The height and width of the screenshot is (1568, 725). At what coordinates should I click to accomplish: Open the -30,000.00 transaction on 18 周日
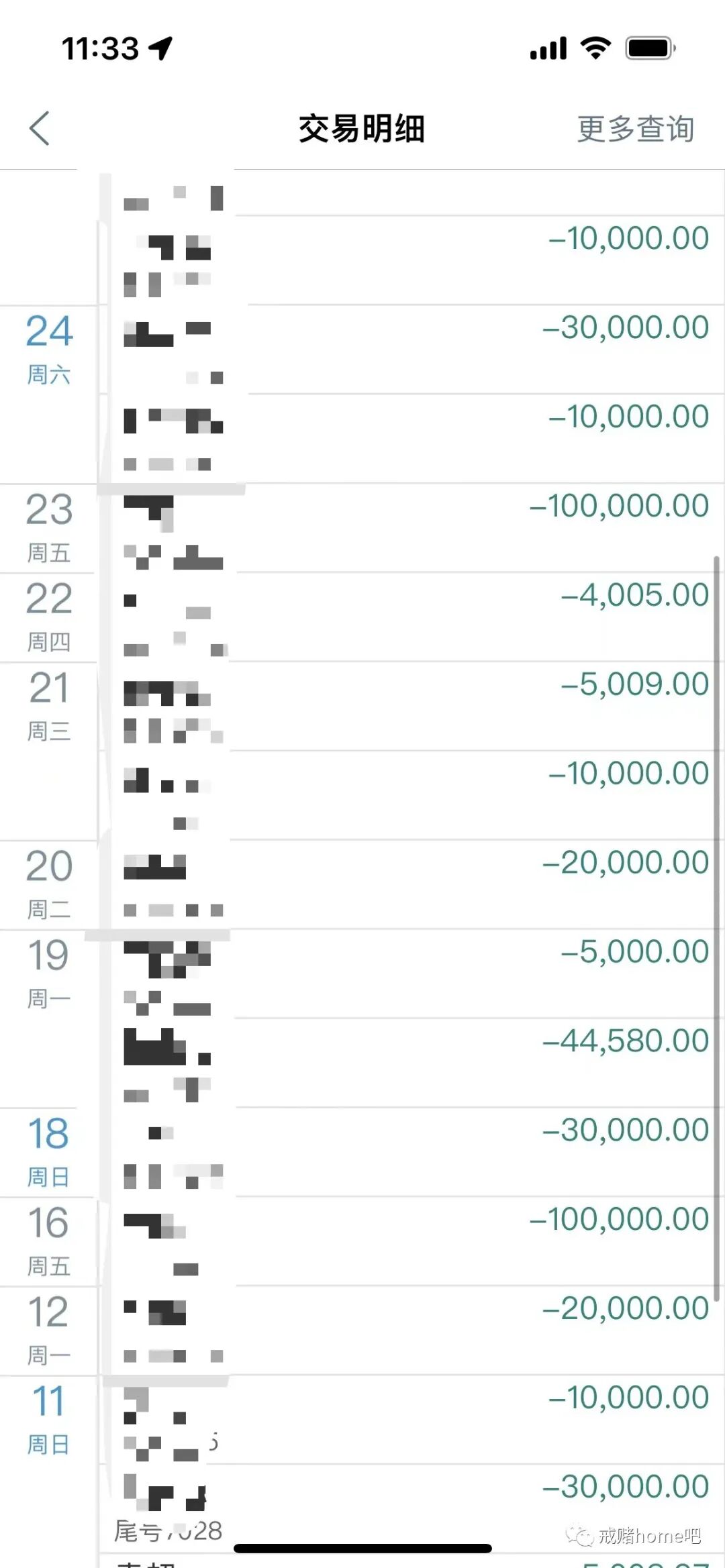[x=470, y=1151]
